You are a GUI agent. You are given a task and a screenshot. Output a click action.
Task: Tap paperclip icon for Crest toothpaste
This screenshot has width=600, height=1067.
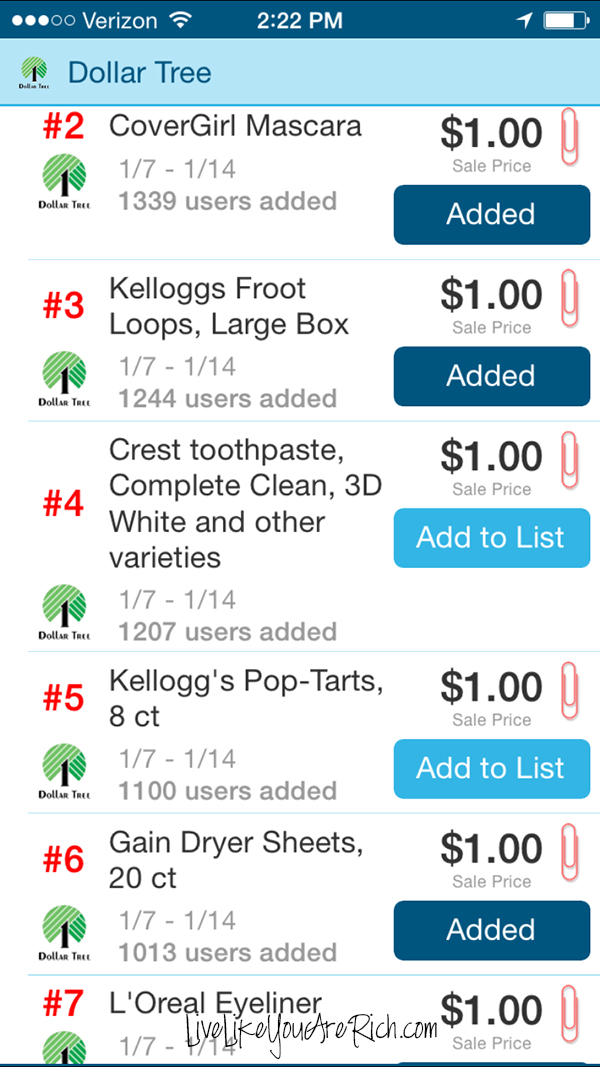click(x=569, y=460)
